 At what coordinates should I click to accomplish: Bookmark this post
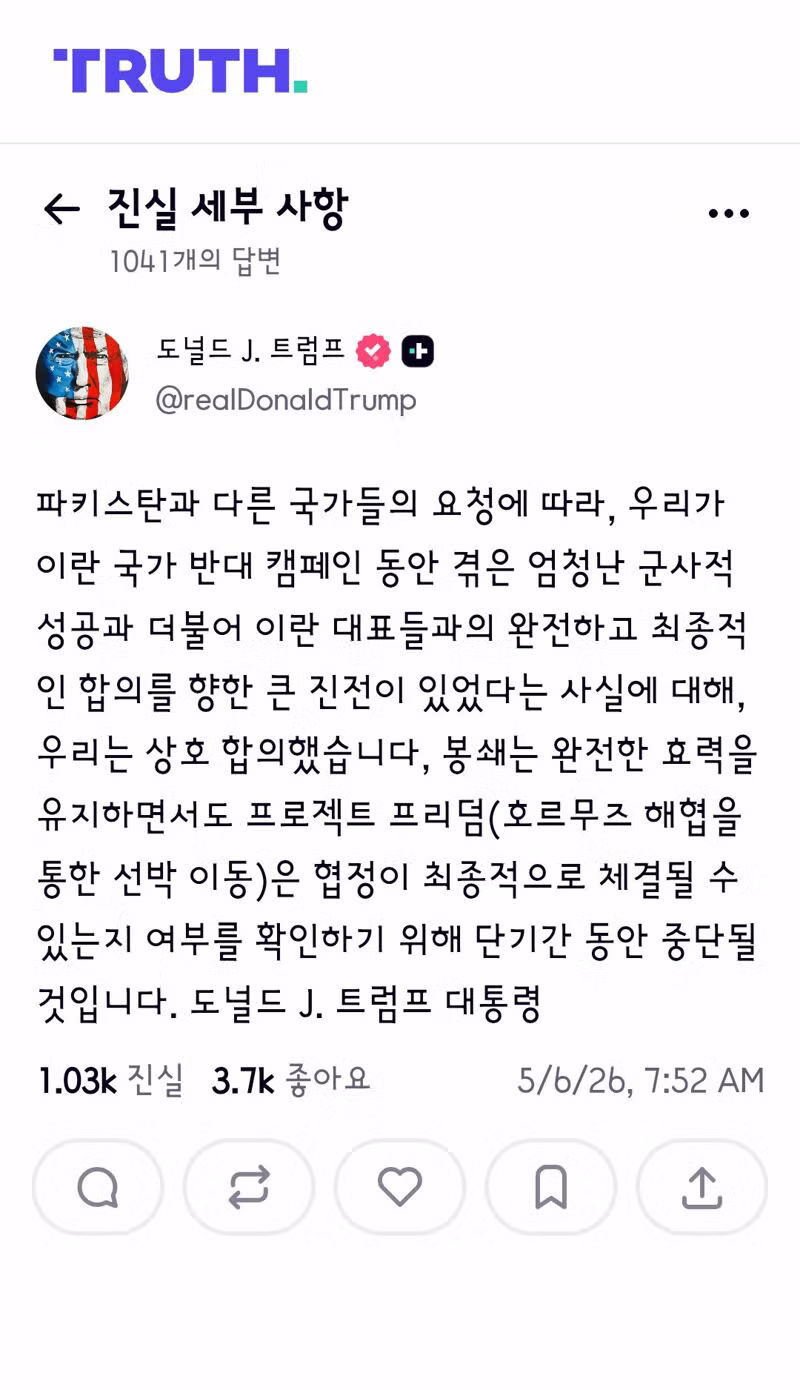click(x=551, y=1187)
